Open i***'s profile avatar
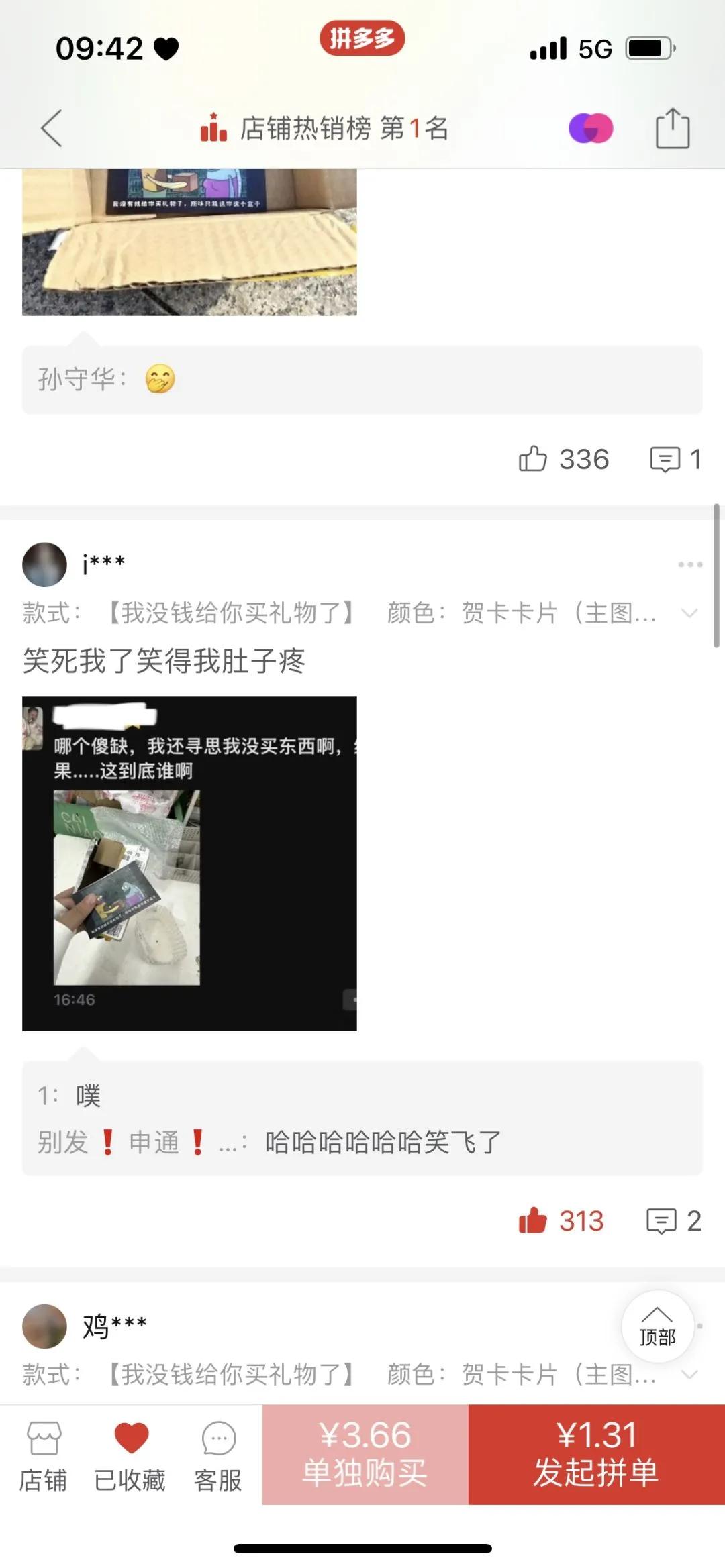The height and width of the screenshot is (1568, 725). point(44,564)
